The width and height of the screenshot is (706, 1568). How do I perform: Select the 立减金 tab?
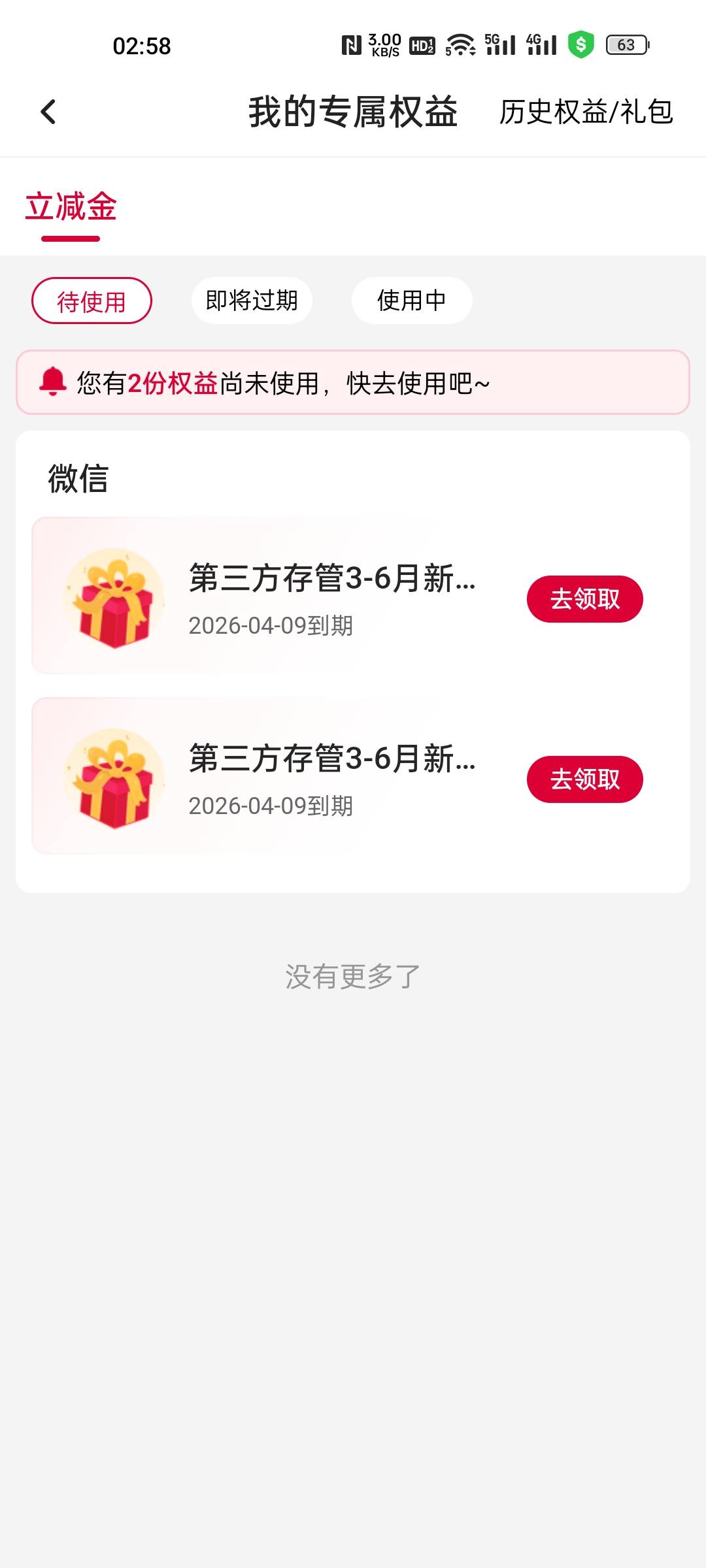point(71,208)
